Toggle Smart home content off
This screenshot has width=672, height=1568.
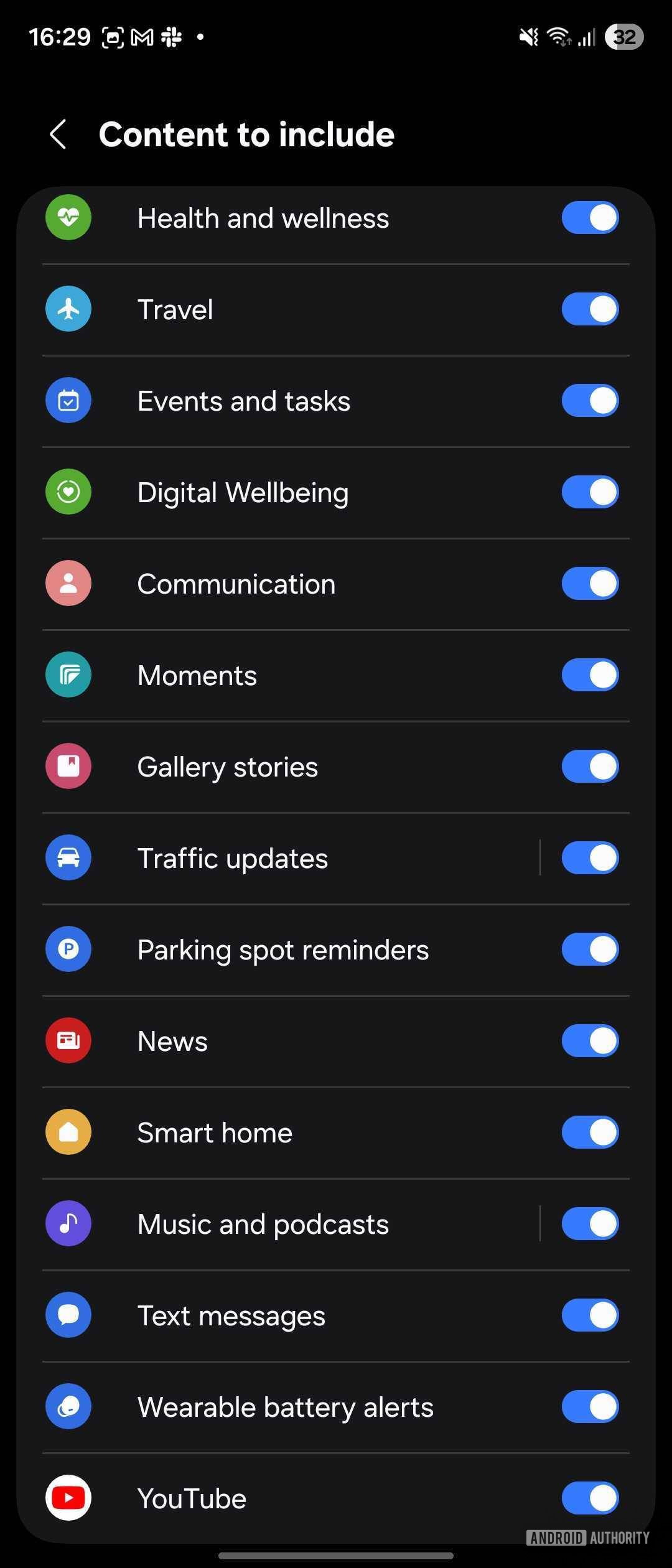[x=590, y=1132]
